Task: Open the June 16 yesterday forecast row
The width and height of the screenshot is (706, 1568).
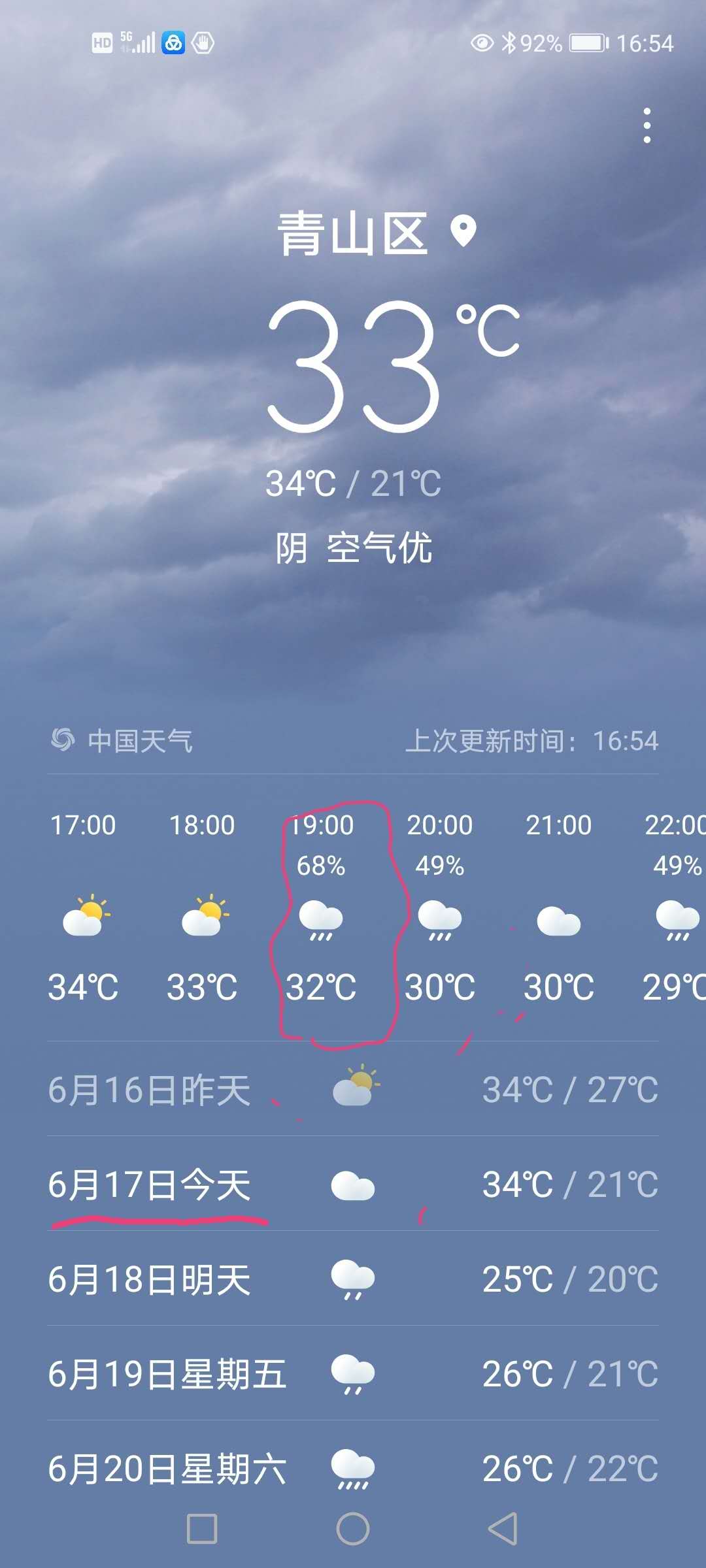Action: point(353,1090)
